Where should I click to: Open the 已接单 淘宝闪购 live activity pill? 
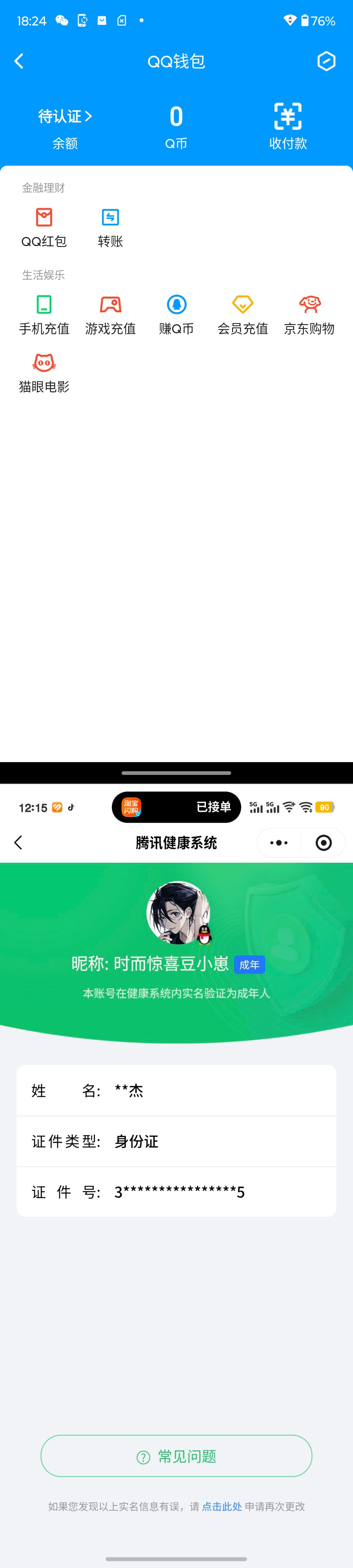[176, 807]
